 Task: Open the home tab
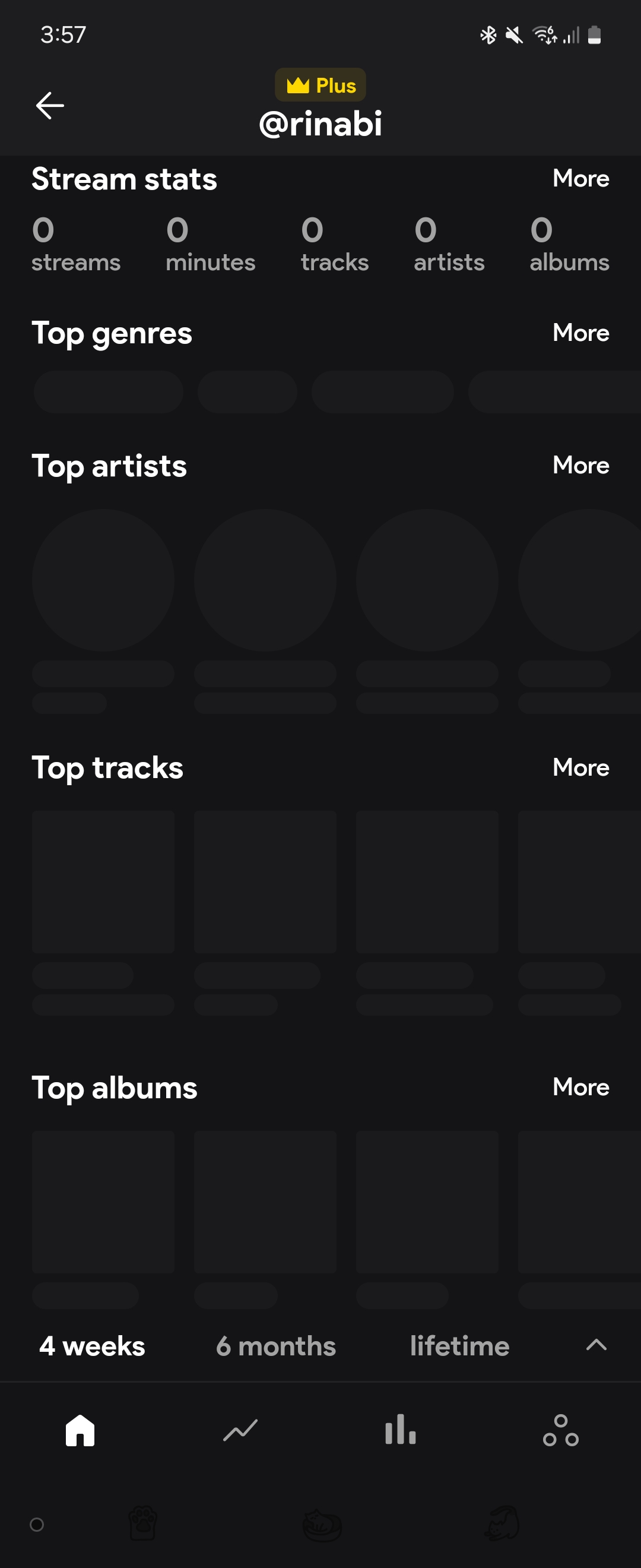tap(80, 1430)
